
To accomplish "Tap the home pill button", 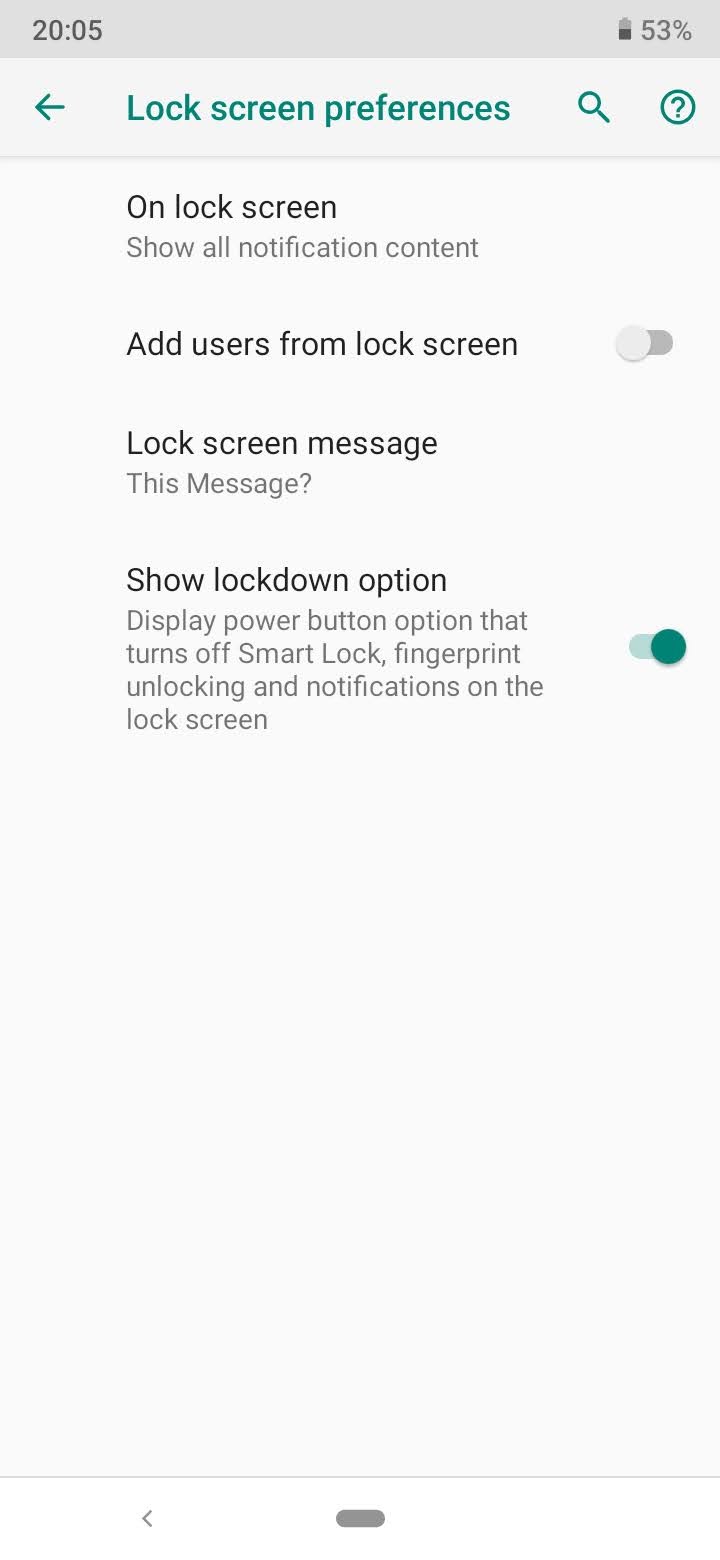I will 360,1518.
